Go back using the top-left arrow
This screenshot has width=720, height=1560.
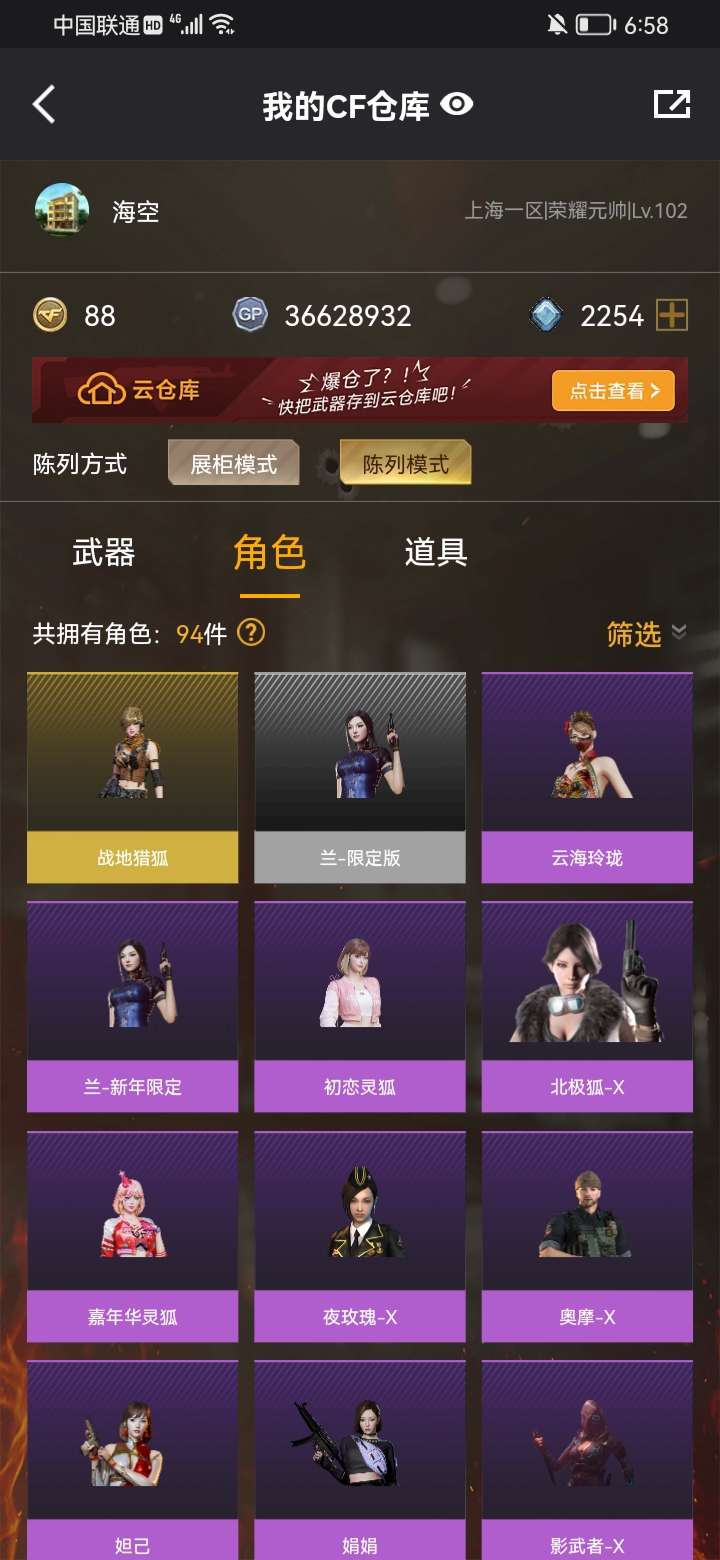coord(44,104)
